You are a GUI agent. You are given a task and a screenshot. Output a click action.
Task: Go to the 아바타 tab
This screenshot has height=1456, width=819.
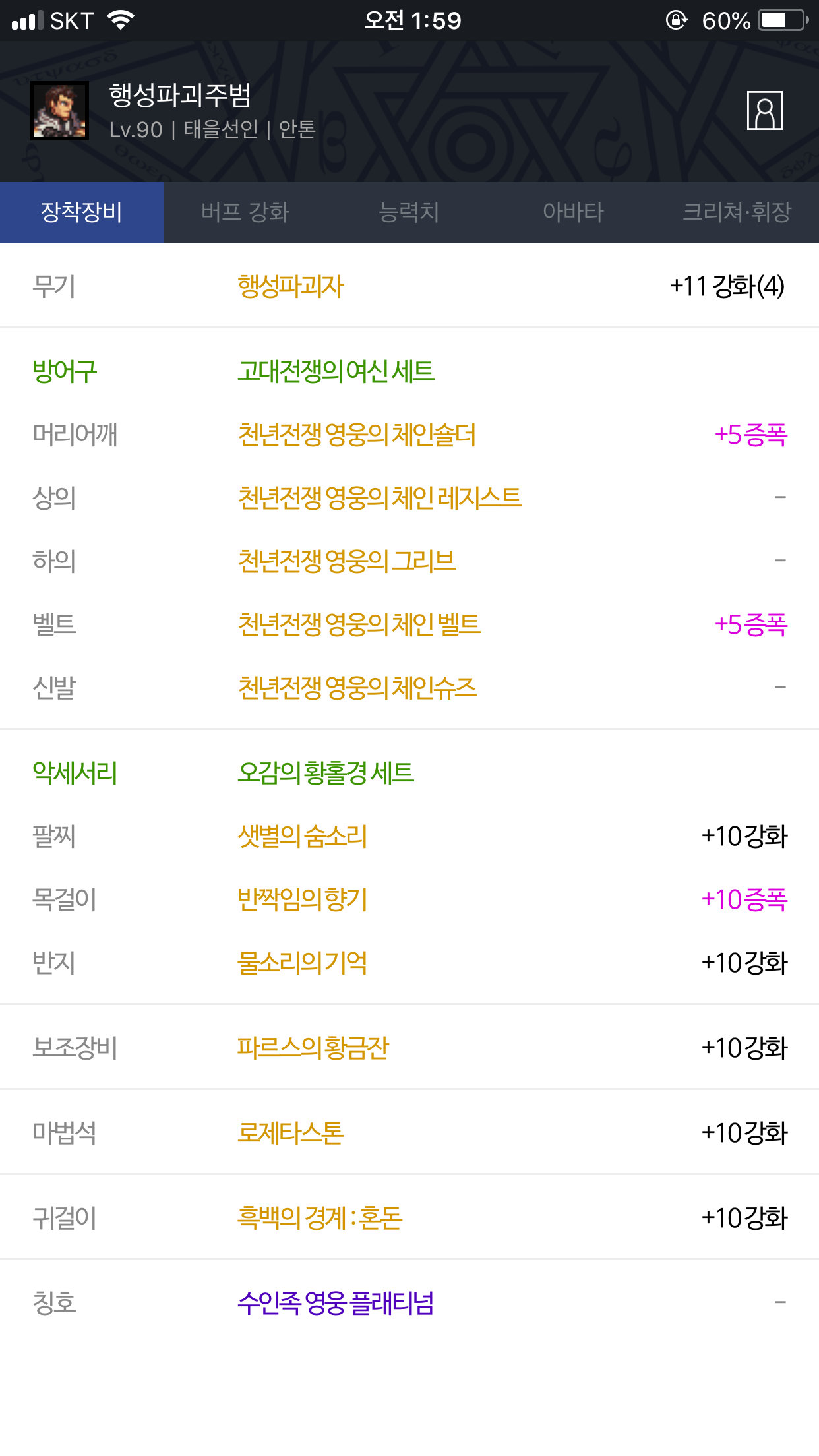coord(573,212)
